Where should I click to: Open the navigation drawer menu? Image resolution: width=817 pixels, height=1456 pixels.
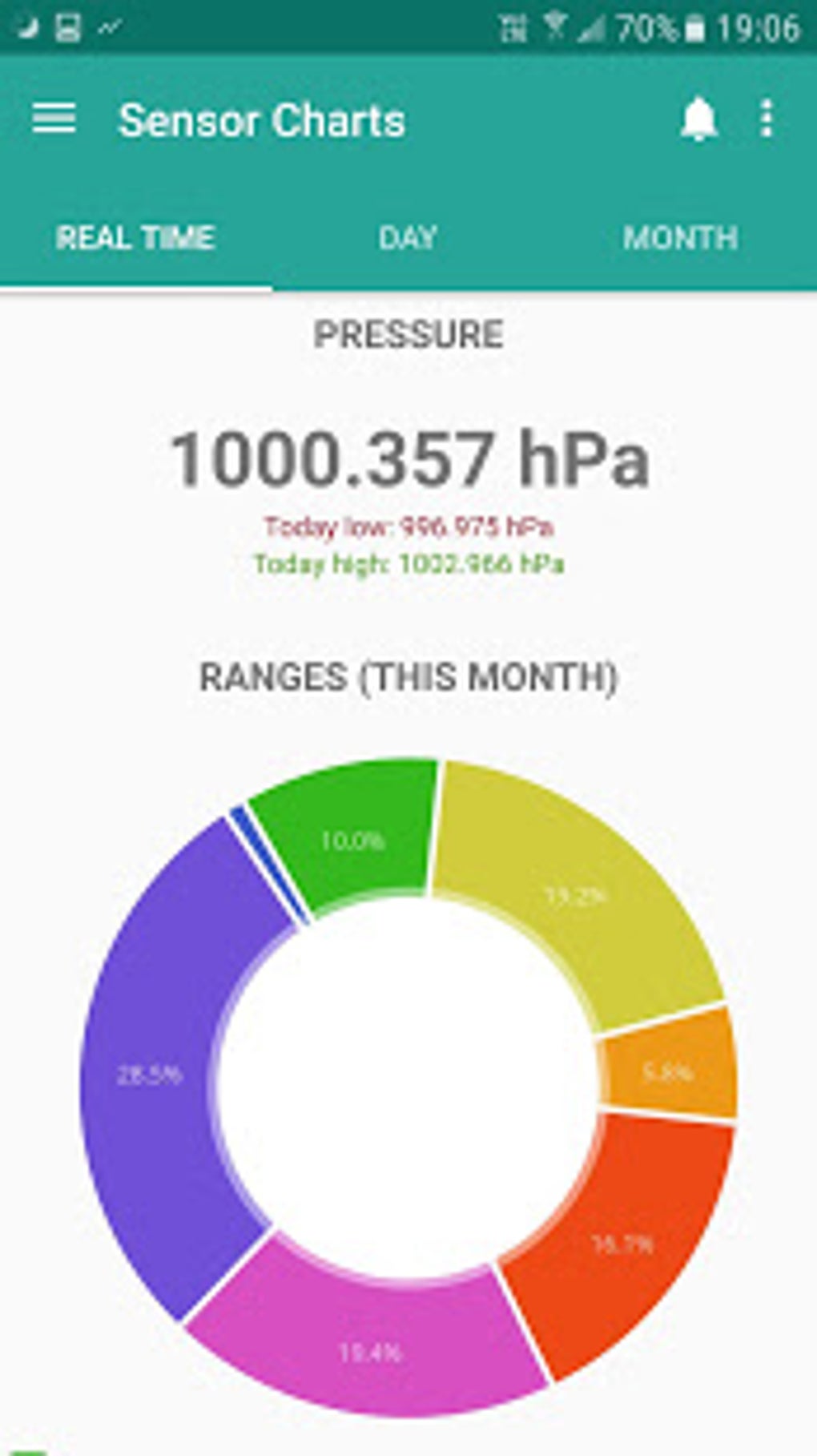pyautogui.click(x=54, y=119)
